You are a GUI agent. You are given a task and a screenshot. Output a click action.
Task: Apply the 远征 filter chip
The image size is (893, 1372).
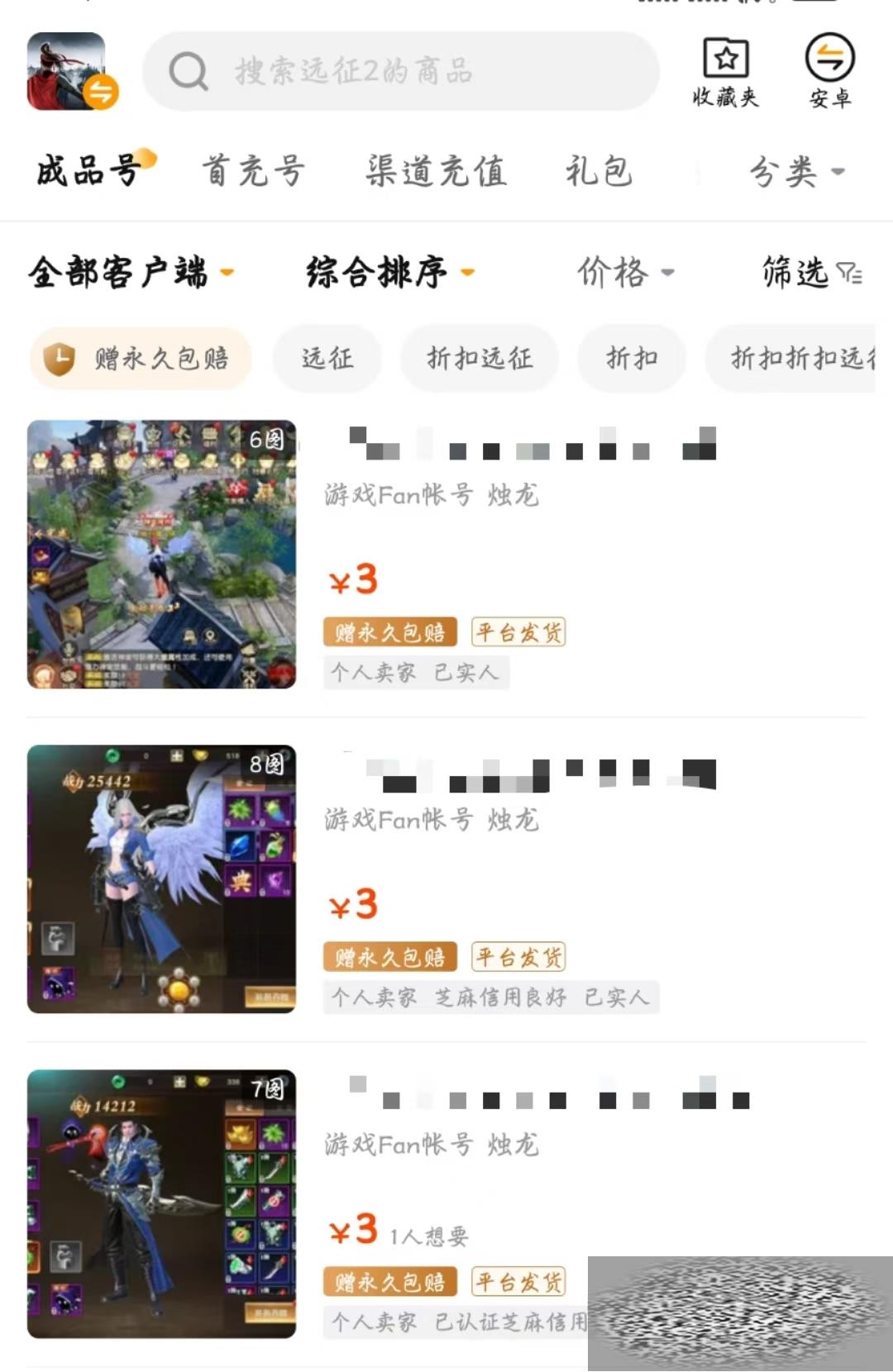[327, 358]
